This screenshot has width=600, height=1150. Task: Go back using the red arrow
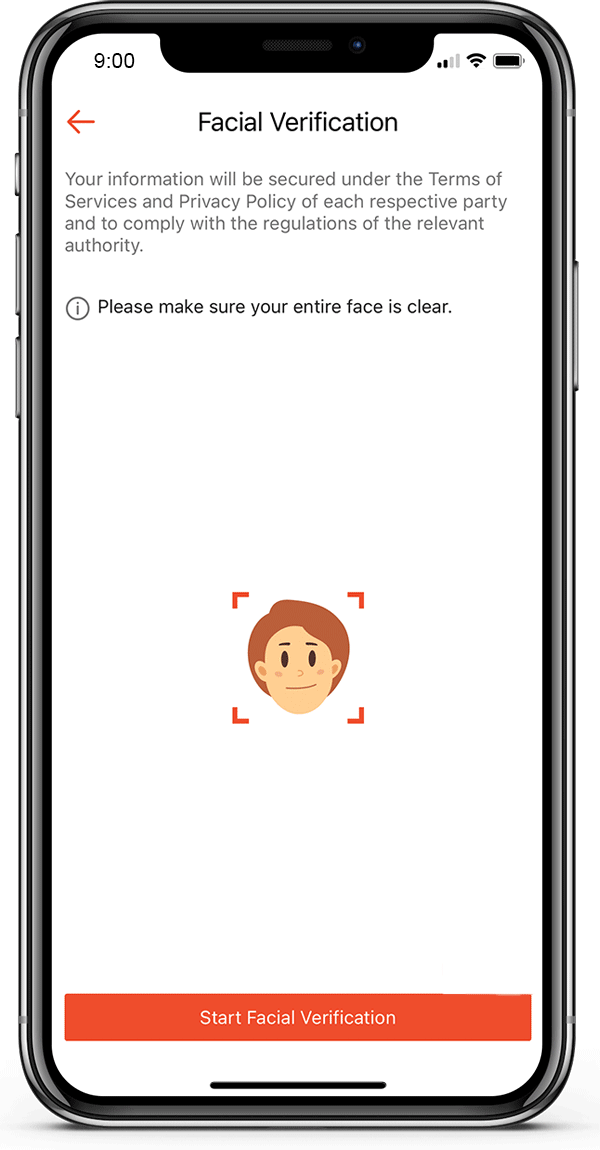pos(81,122)
